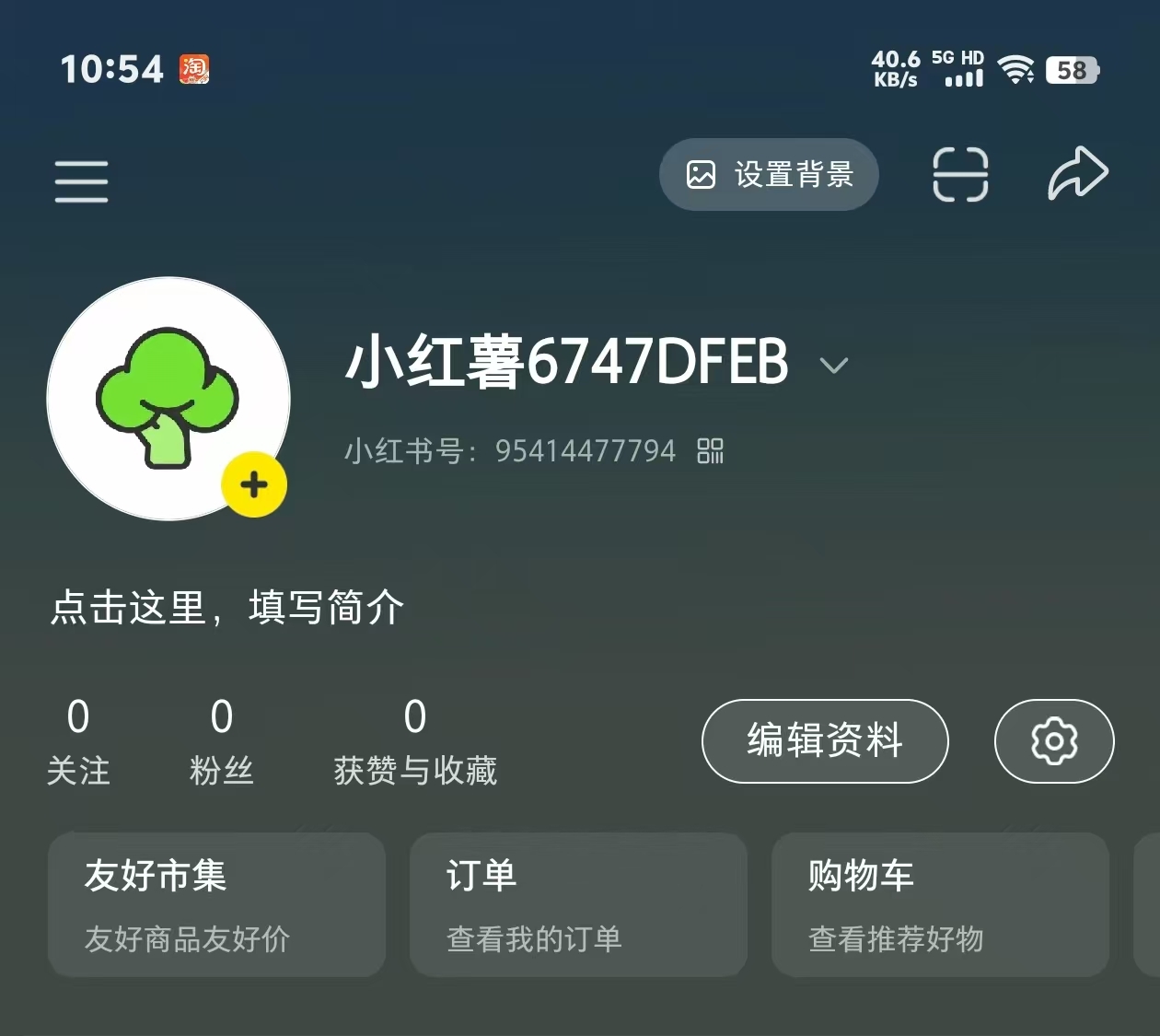
Task: Expand the username dropdown chevron
Action: pos(833,366)
